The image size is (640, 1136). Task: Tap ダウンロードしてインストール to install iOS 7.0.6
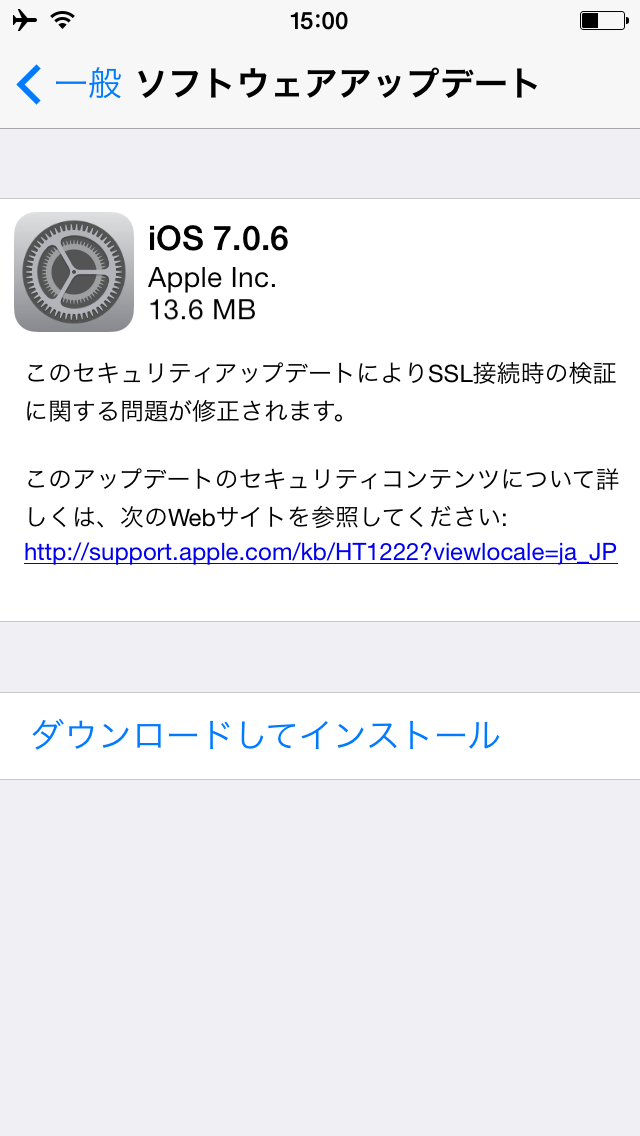pos(265,736)
